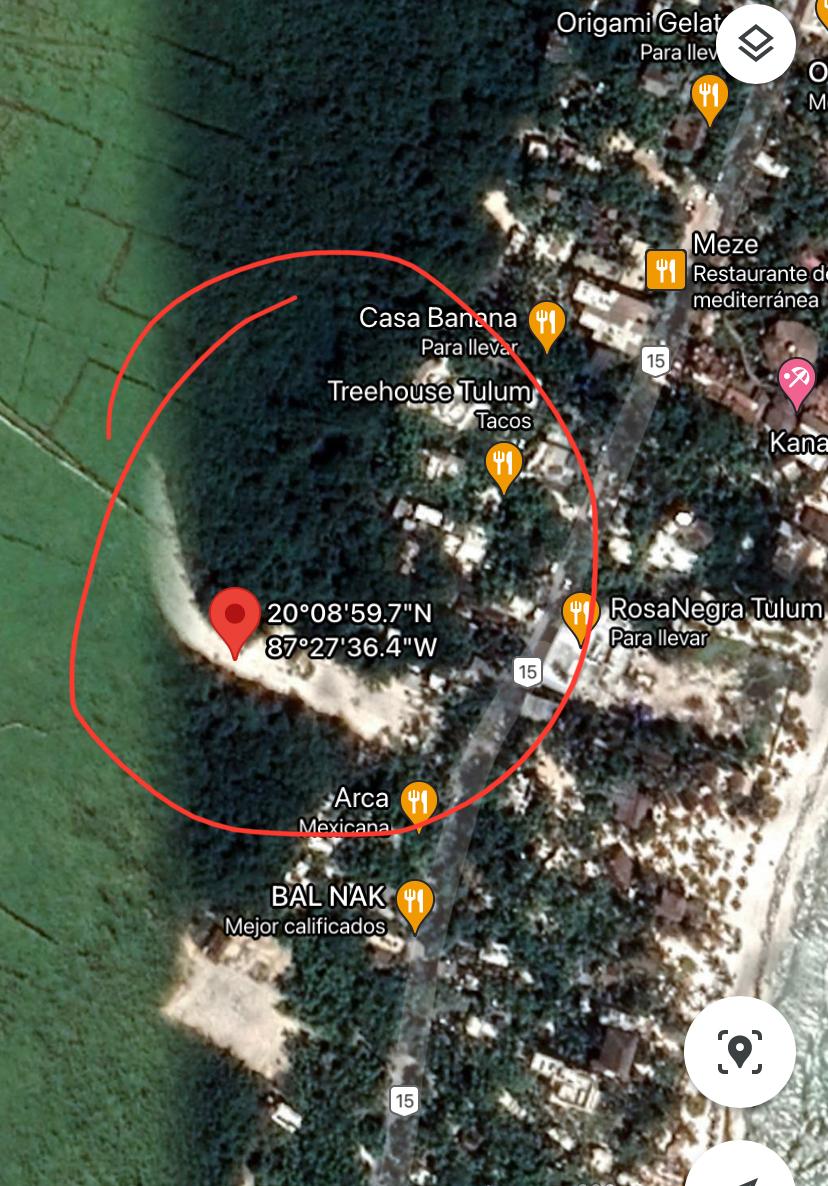Viewport: 828px width, 1186px height.
Task: Open the map layers button
Action: pos(756,43)
